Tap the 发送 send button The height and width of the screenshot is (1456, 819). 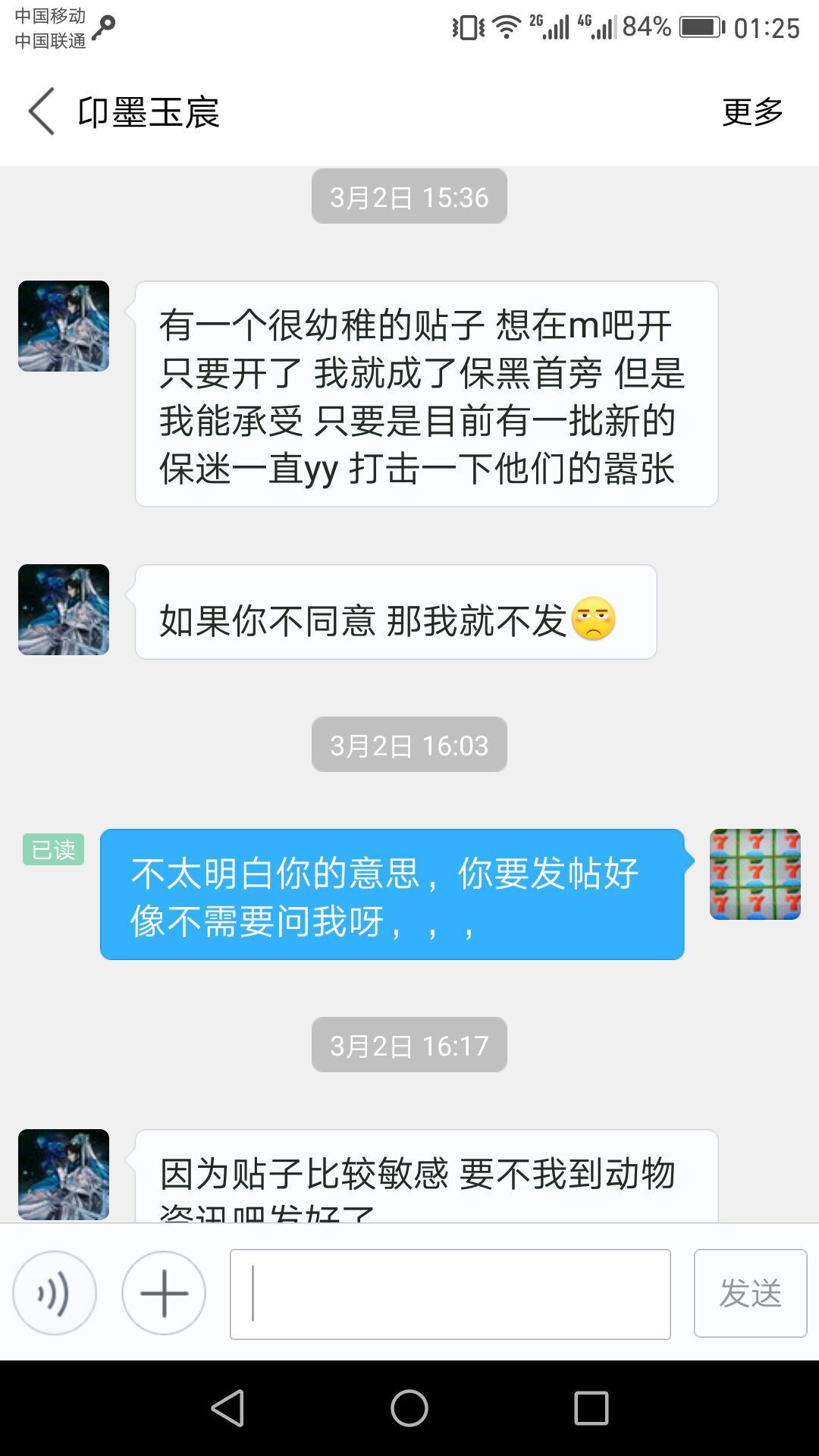pyautogui.click(x=750, y=1293)
